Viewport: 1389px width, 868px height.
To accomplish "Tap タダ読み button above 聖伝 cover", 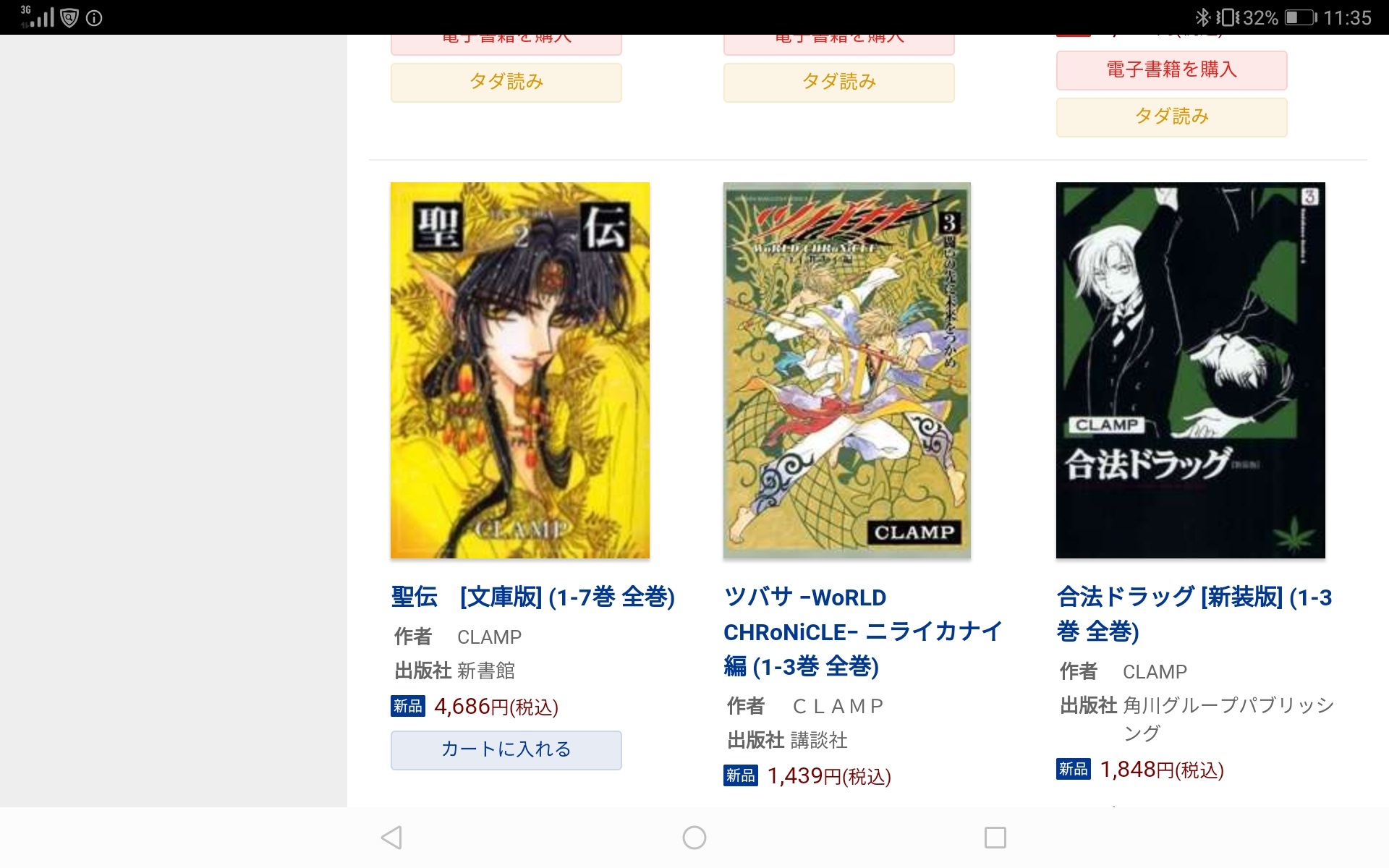I will [x=506, y=82].
